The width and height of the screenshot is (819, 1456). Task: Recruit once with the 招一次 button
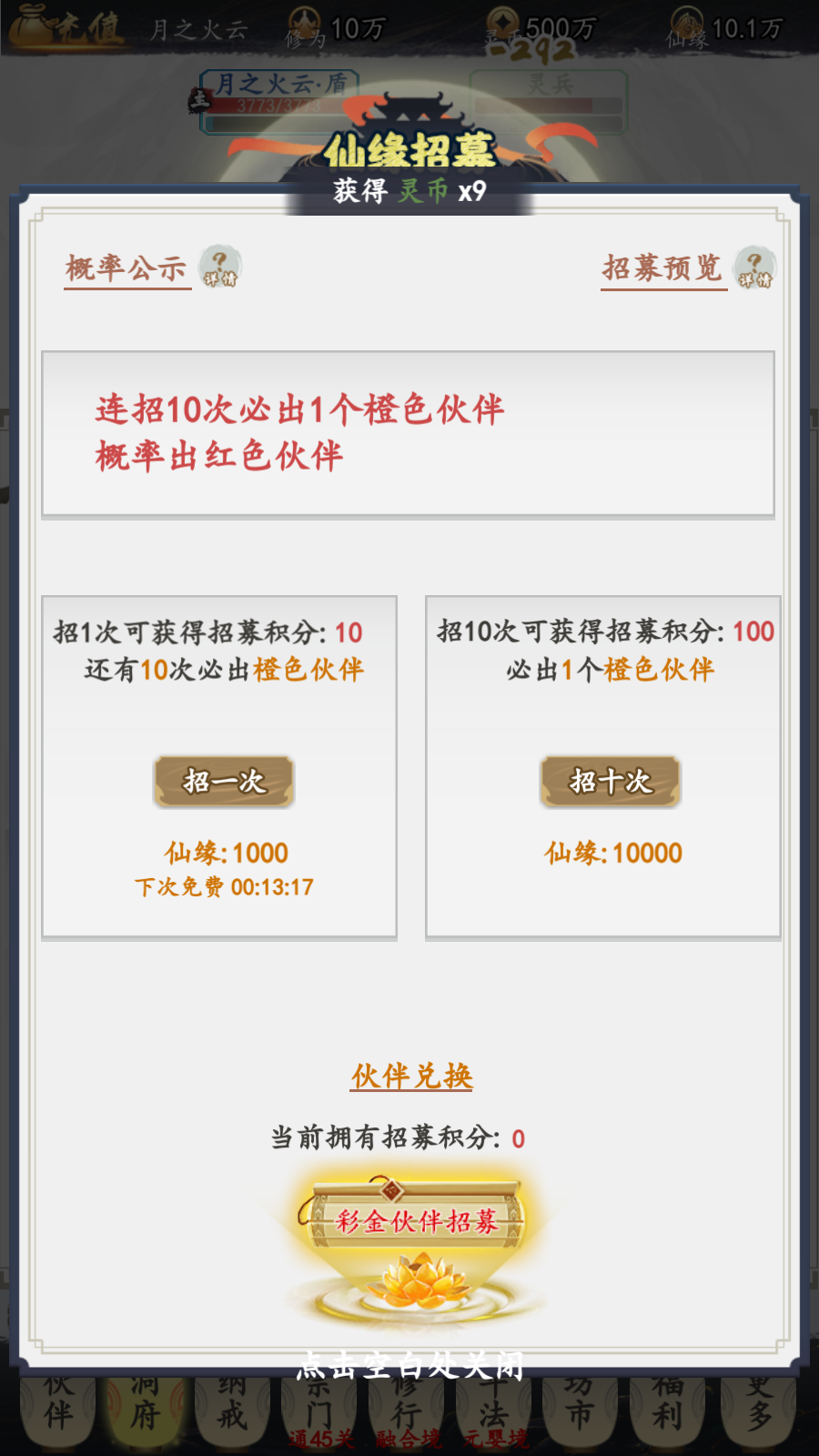224,782
